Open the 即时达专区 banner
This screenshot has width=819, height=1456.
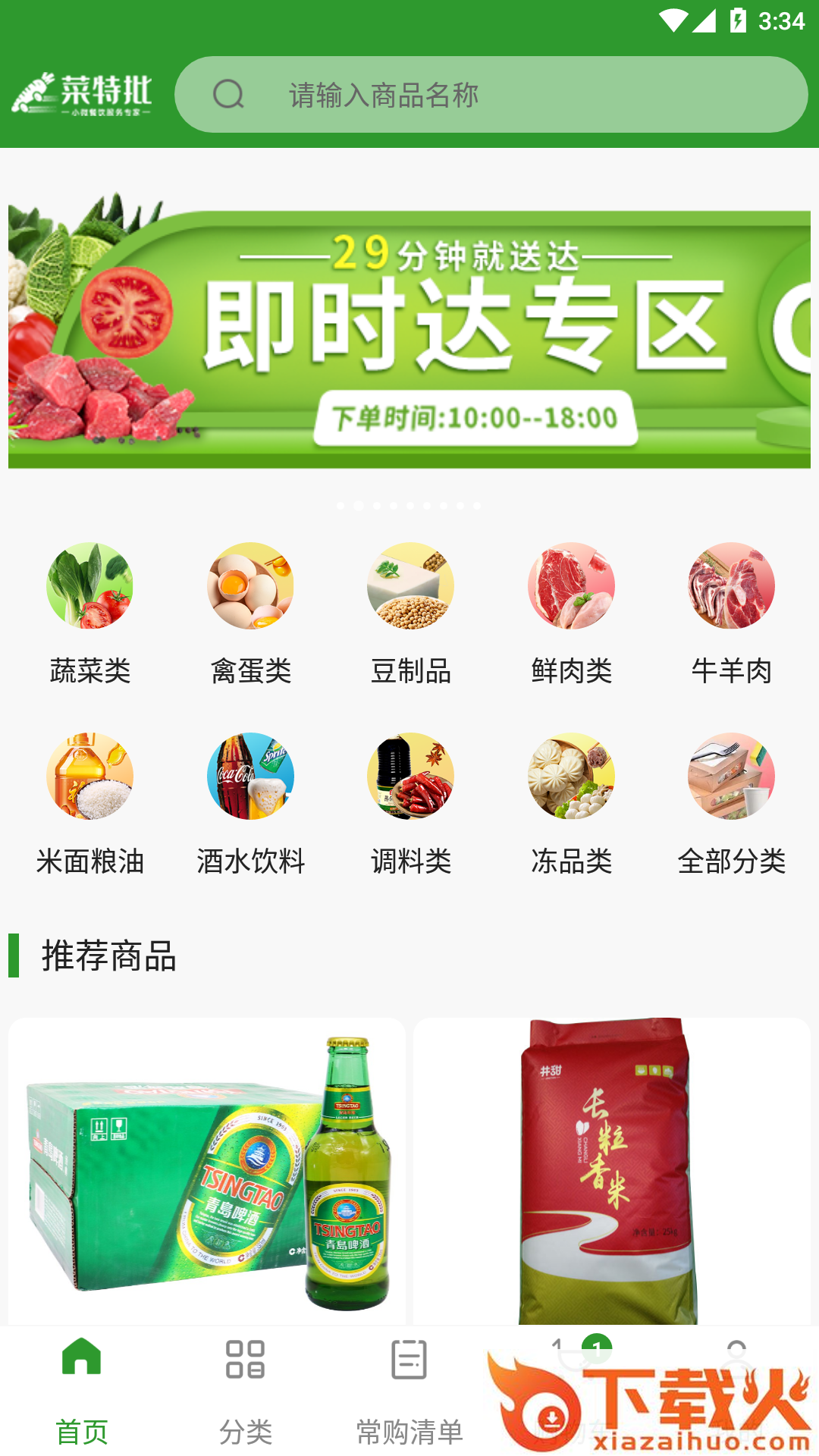409,331
